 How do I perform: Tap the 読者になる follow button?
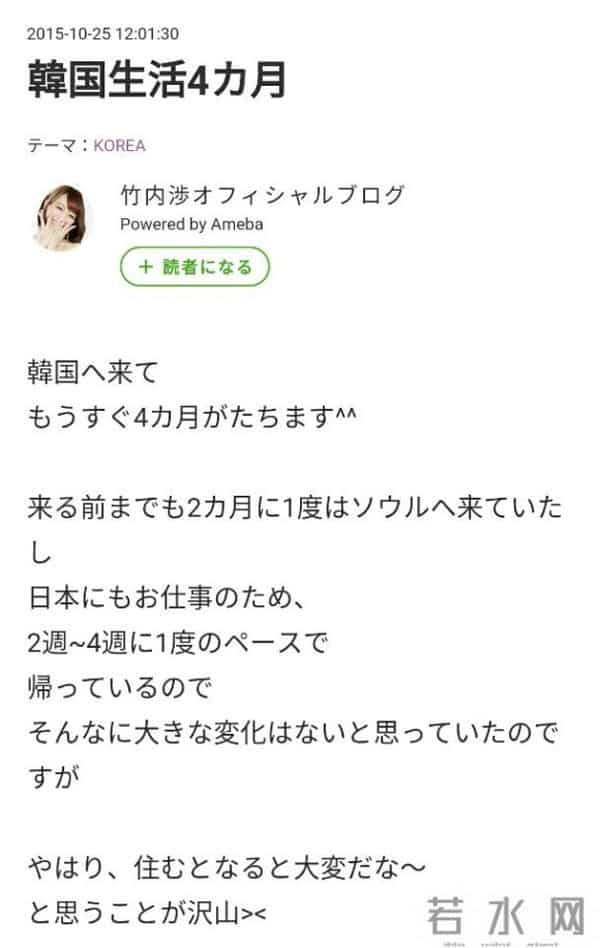click(x=194, y=267)
